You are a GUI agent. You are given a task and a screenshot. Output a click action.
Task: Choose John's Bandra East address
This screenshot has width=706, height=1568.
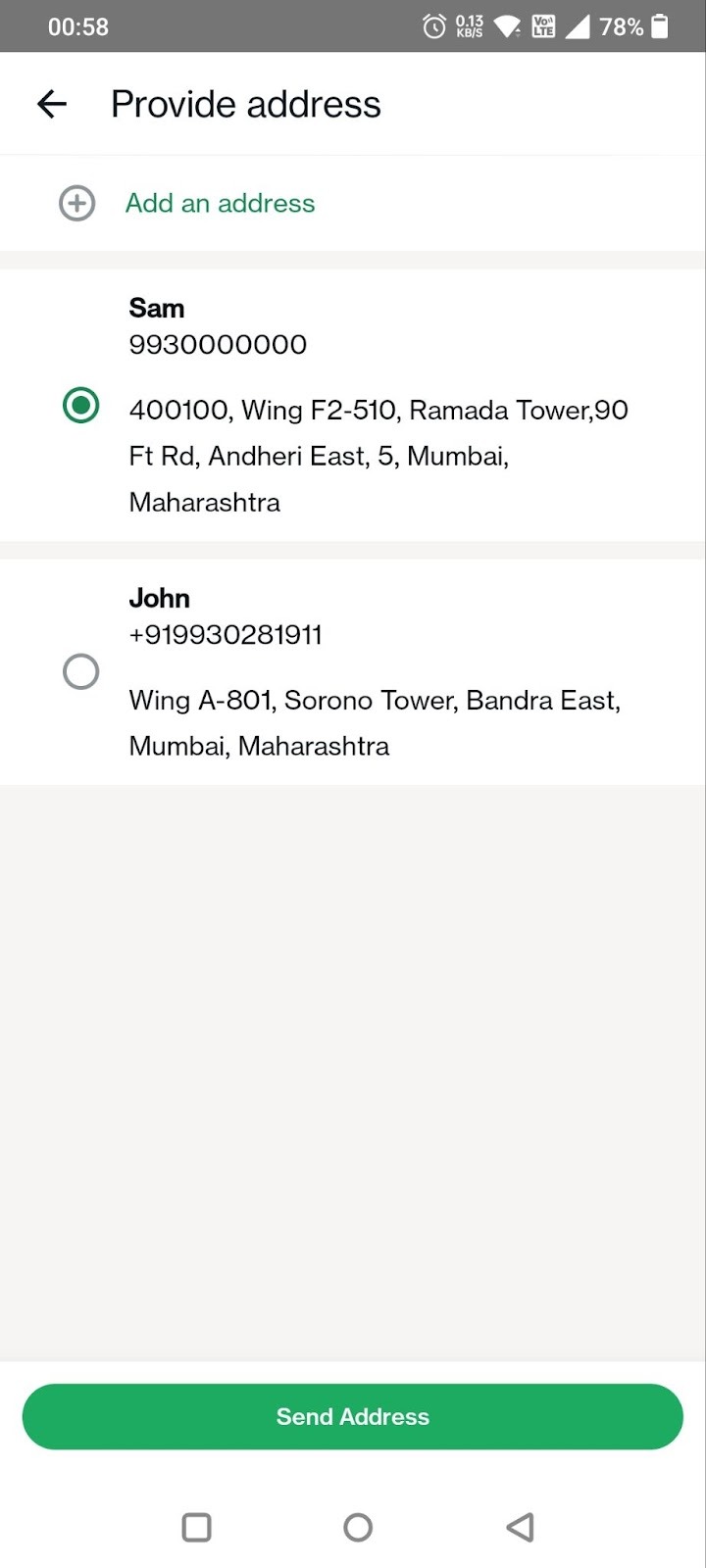coord(80,672)
